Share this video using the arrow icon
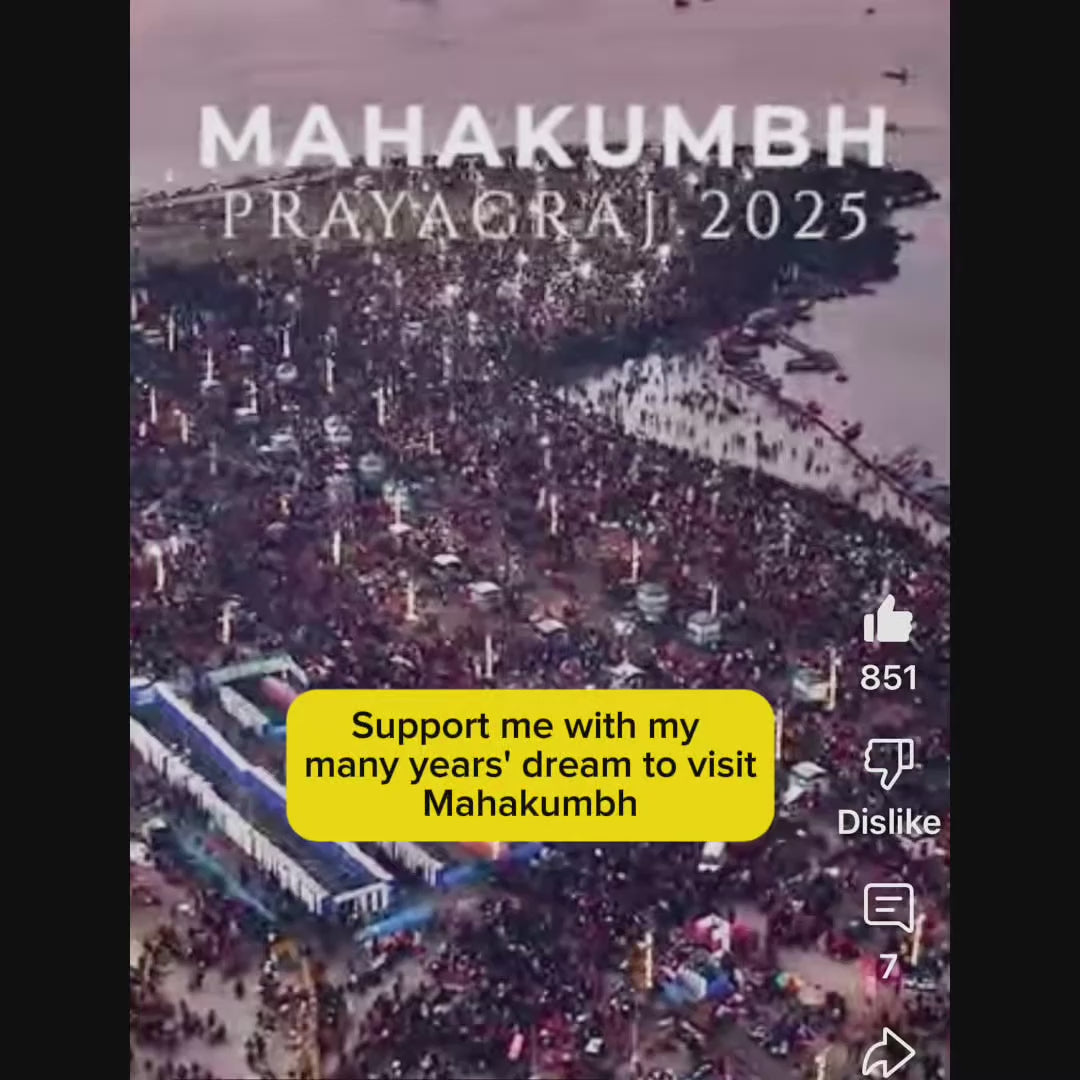1080x1080 pixels. pyautogui.click(x=888, y=1052)
